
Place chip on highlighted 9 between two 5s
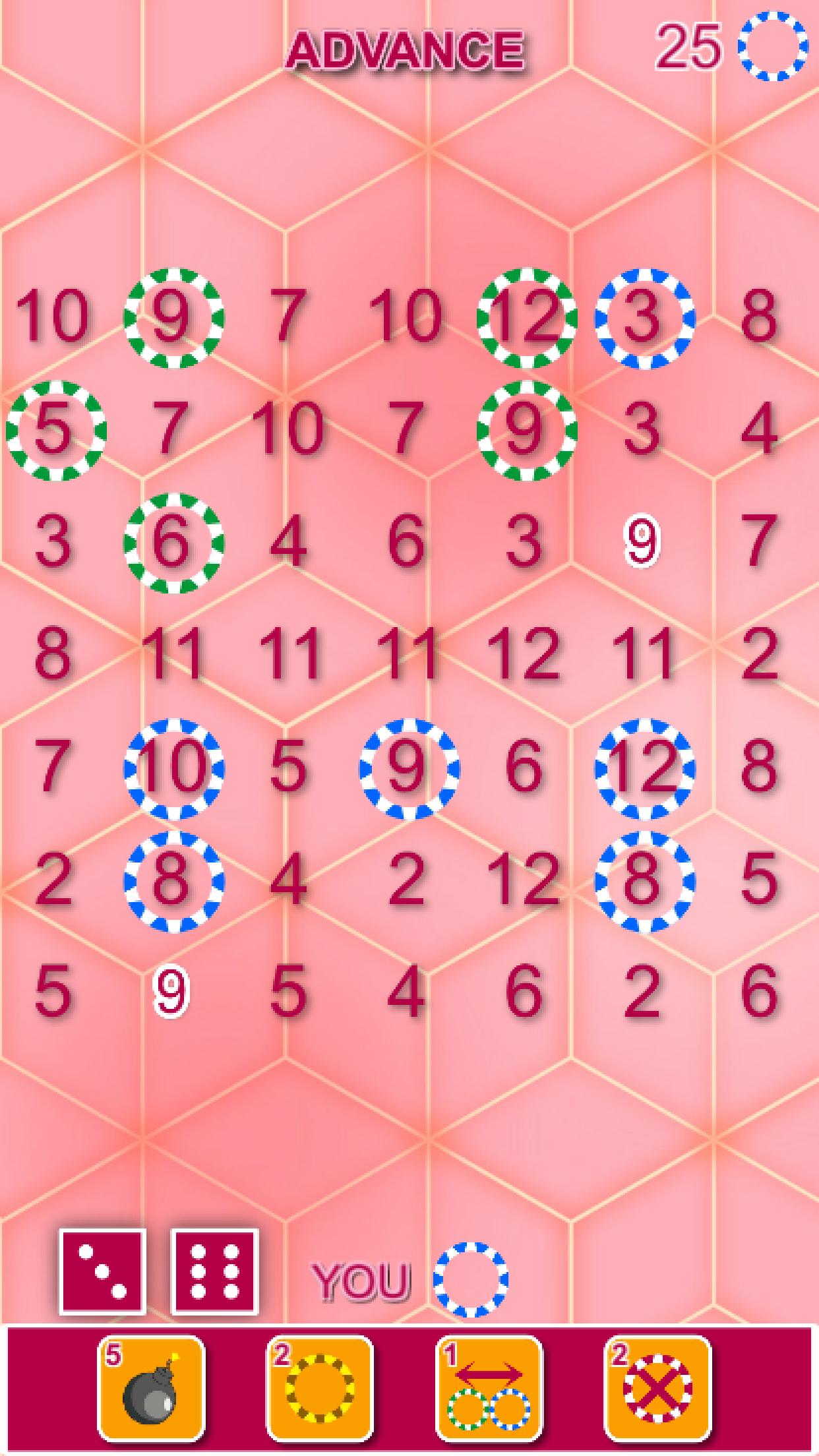point(171,992)
